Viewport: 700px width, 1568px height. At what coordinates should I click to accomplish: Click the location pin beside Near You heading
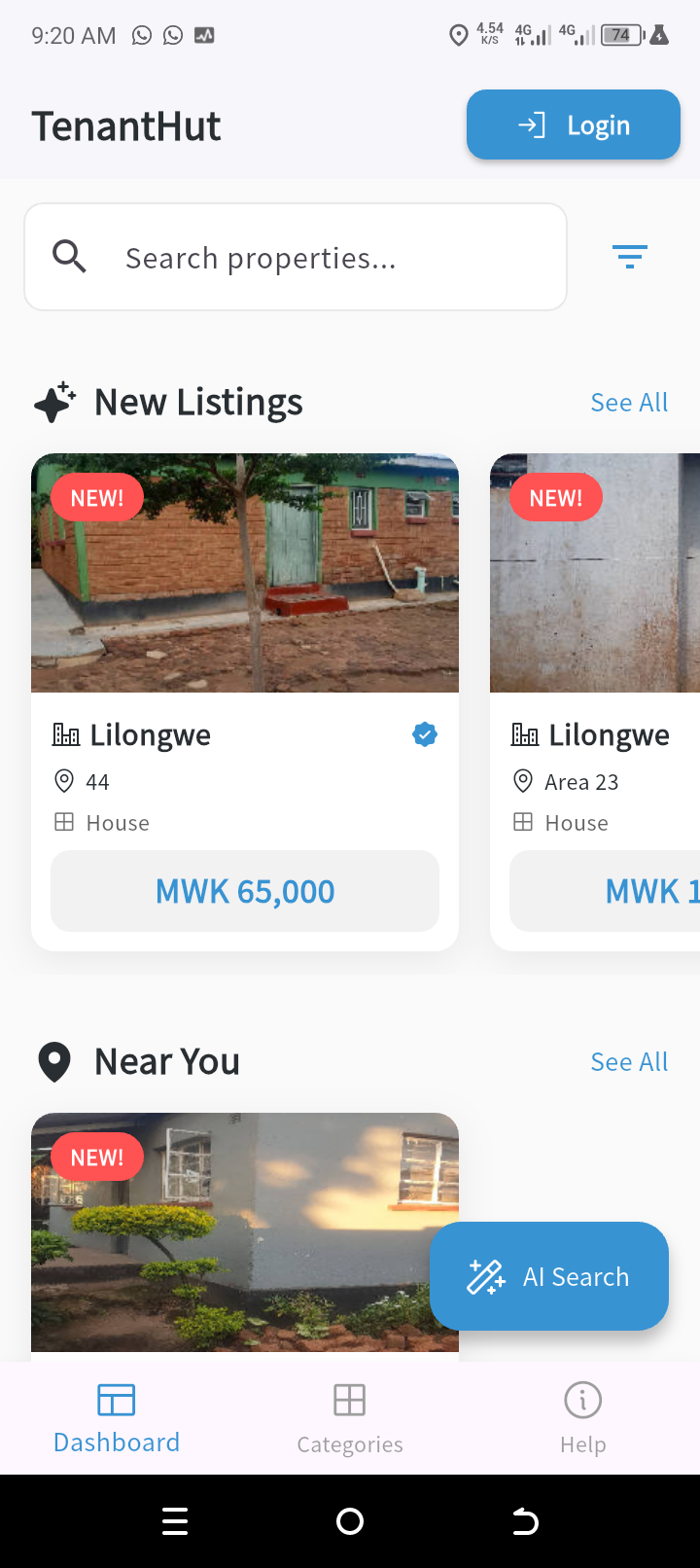point(54,1060)
